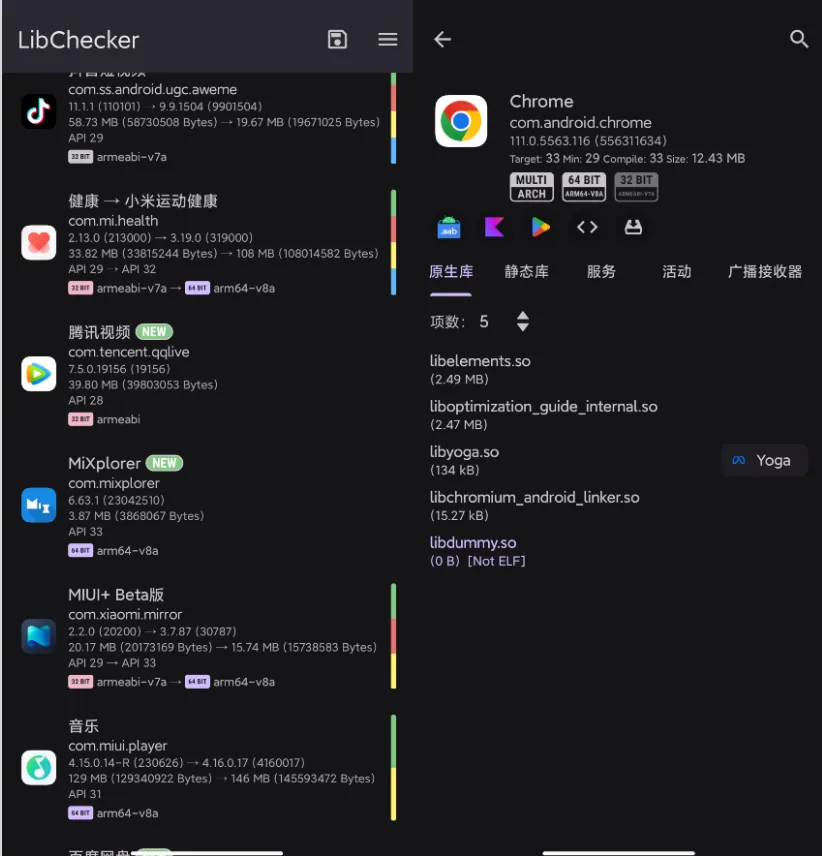822x856 pixels.
Task: Switch to the 服务 tab
Action: tap(601, 271)
